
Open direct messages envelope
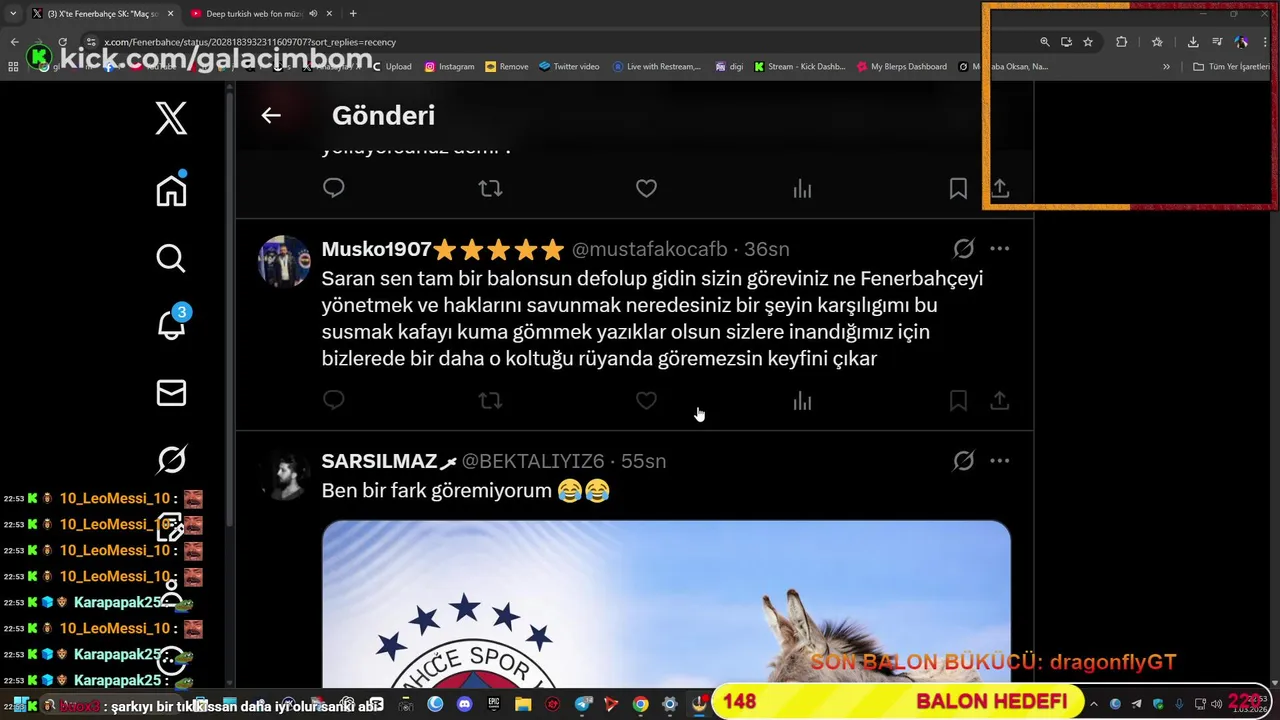coord(171,392)
